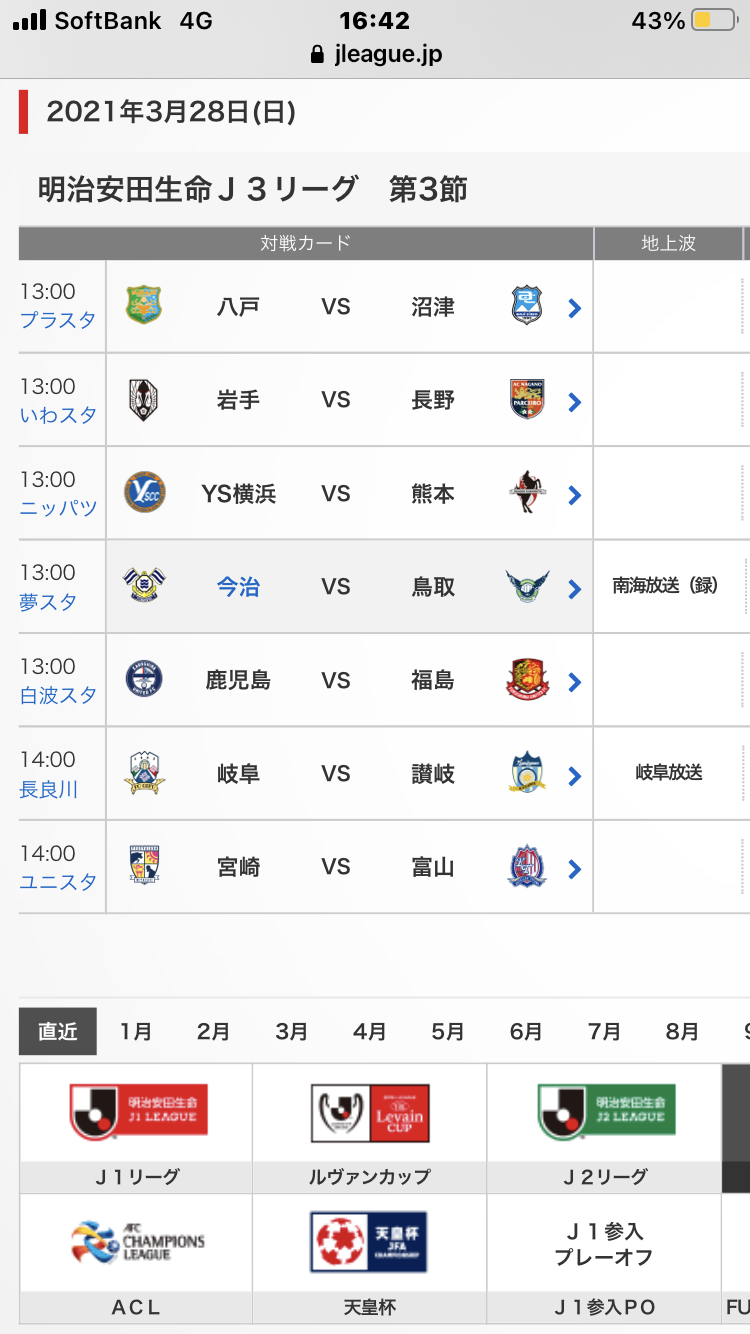Open the 夢スタ stadium link
This screenshot has width=750, height=1334.
[48, 601]
